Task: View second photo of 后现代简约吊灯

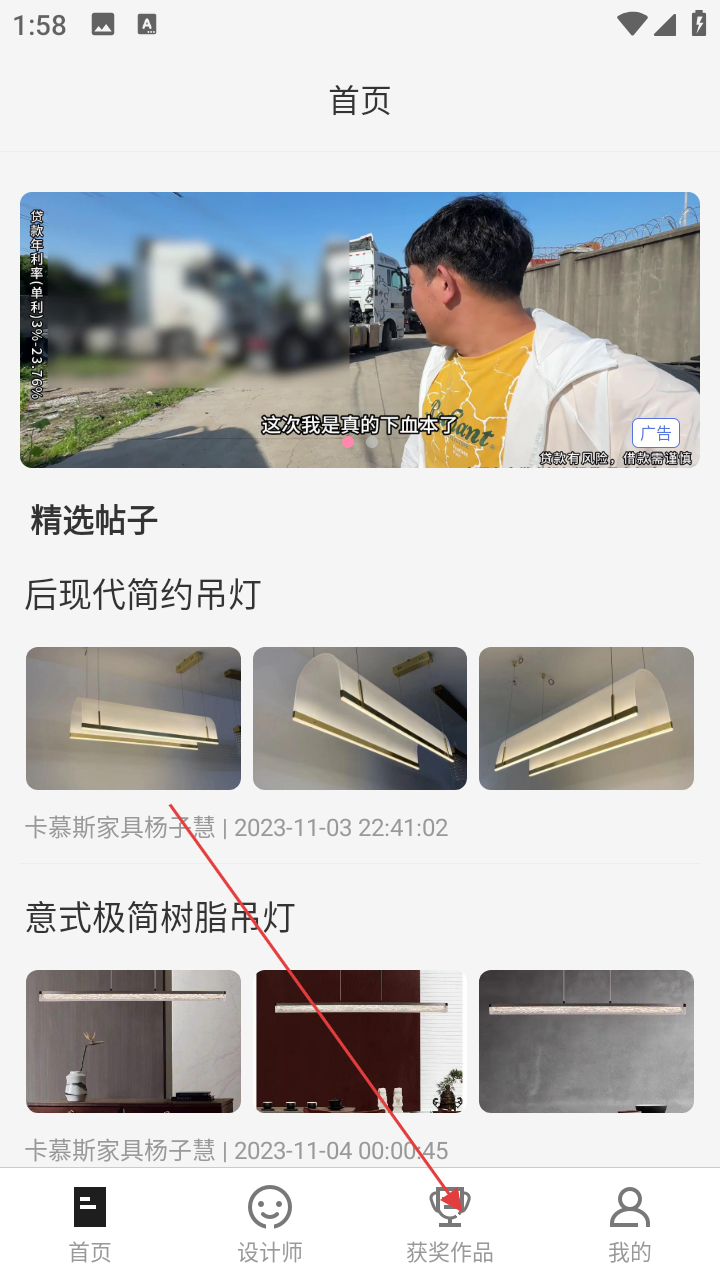Action: point(360,718)
